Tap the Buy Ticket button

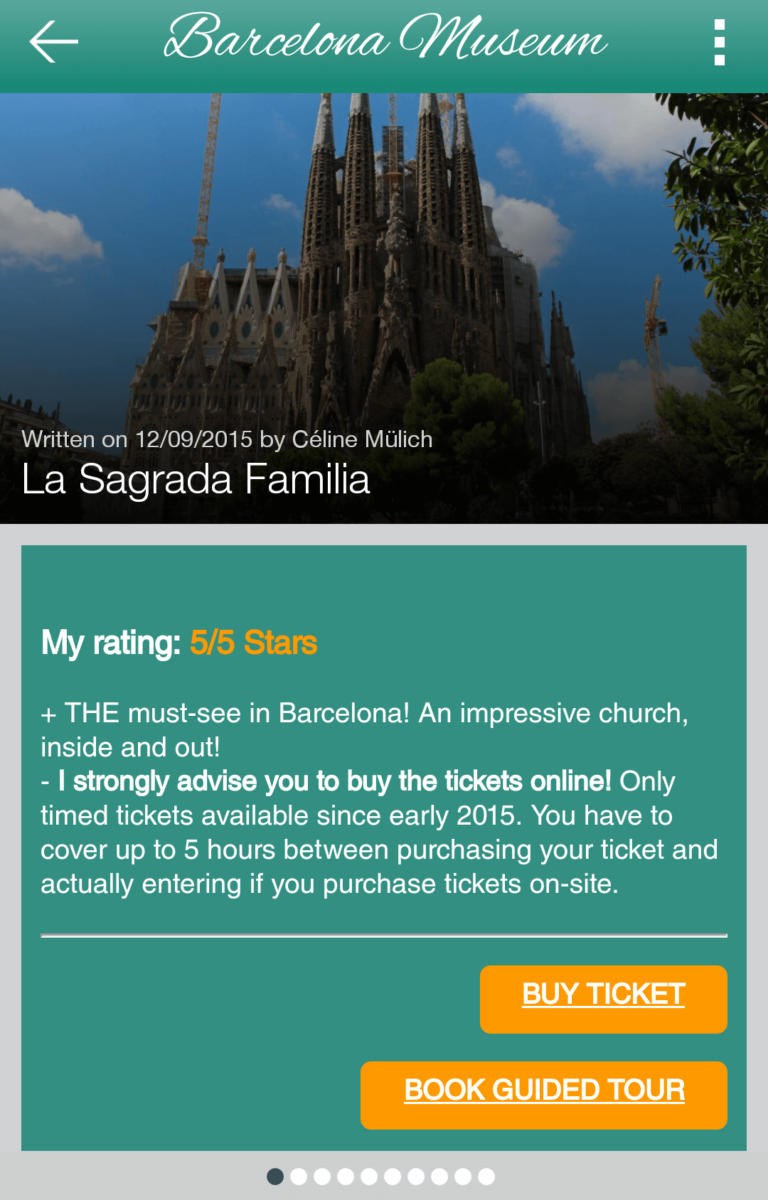pos(603,998)
